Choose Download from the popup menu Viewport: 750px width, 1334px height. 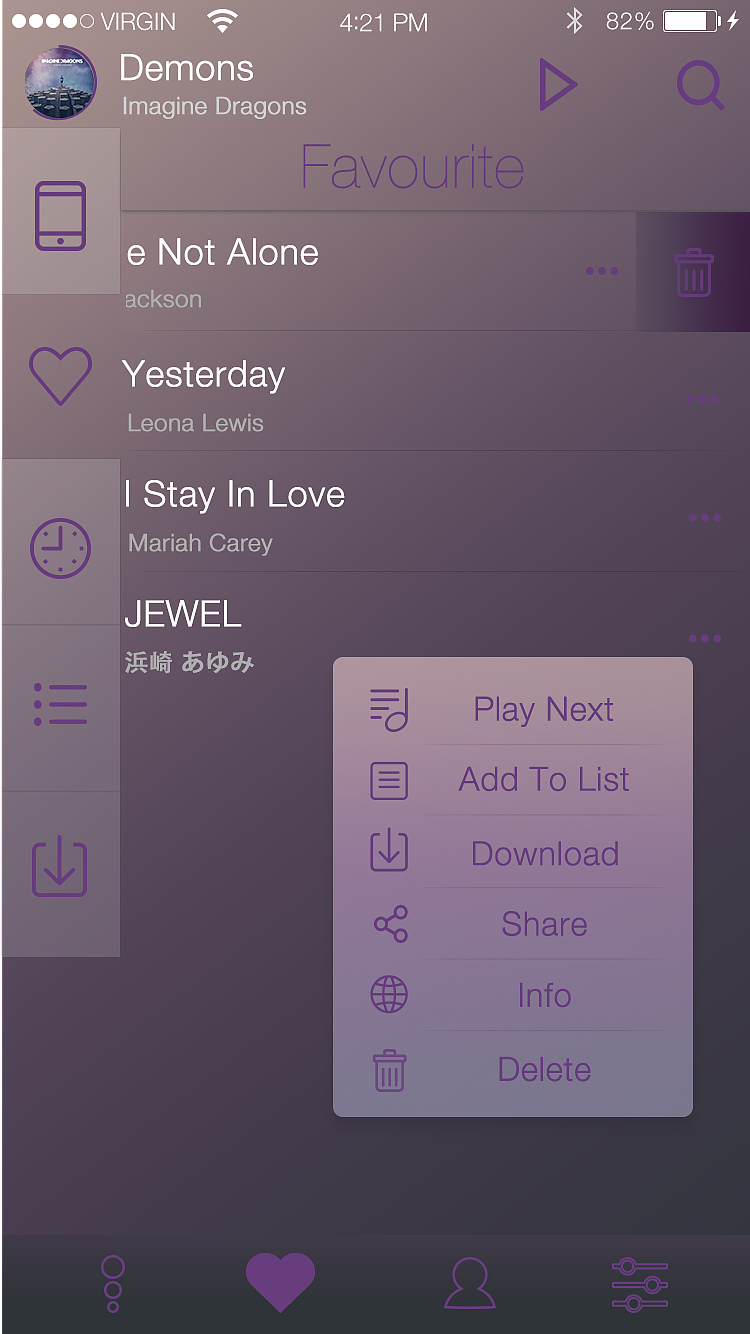click(x=513, y=852)
